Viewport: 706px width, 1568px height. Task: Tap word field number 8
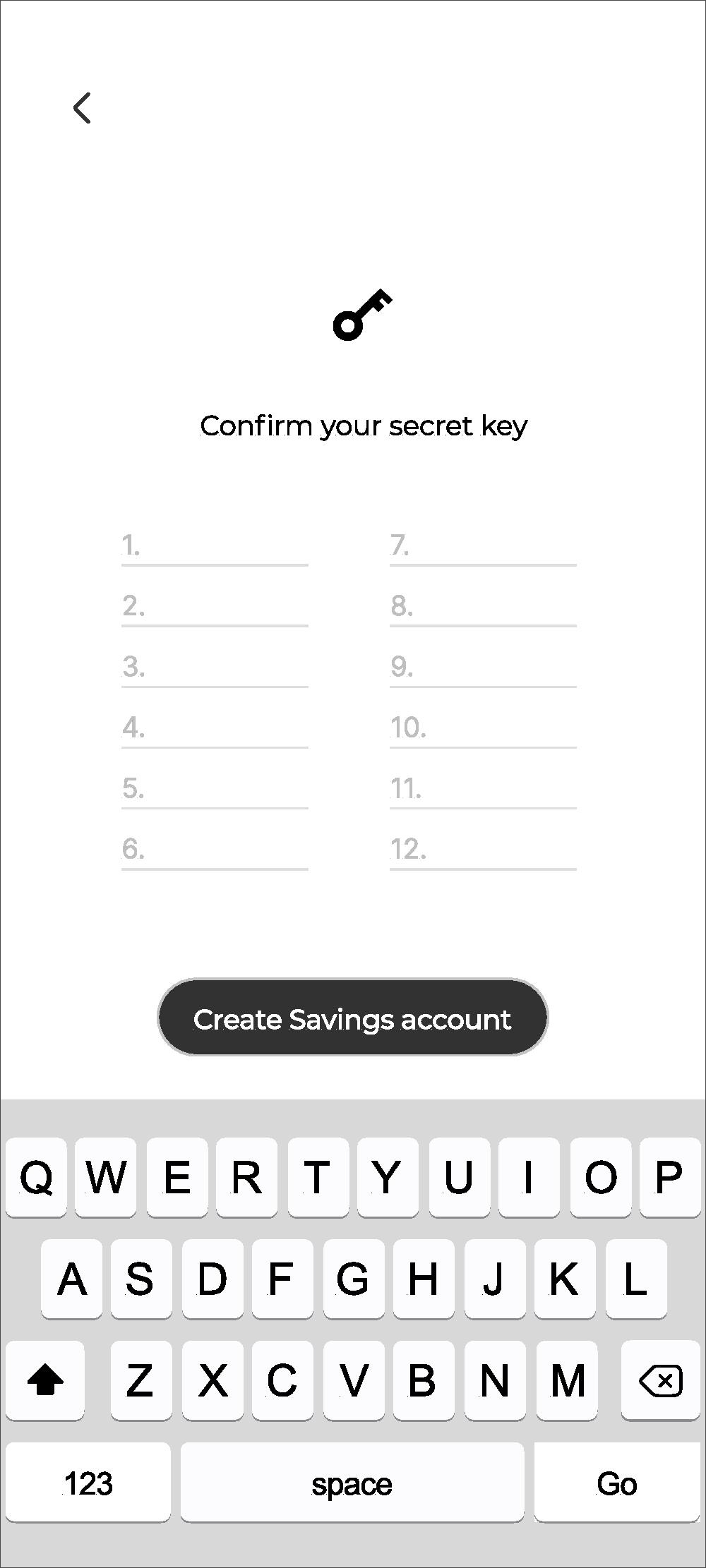pyautogui.click(x=483, y=607)
